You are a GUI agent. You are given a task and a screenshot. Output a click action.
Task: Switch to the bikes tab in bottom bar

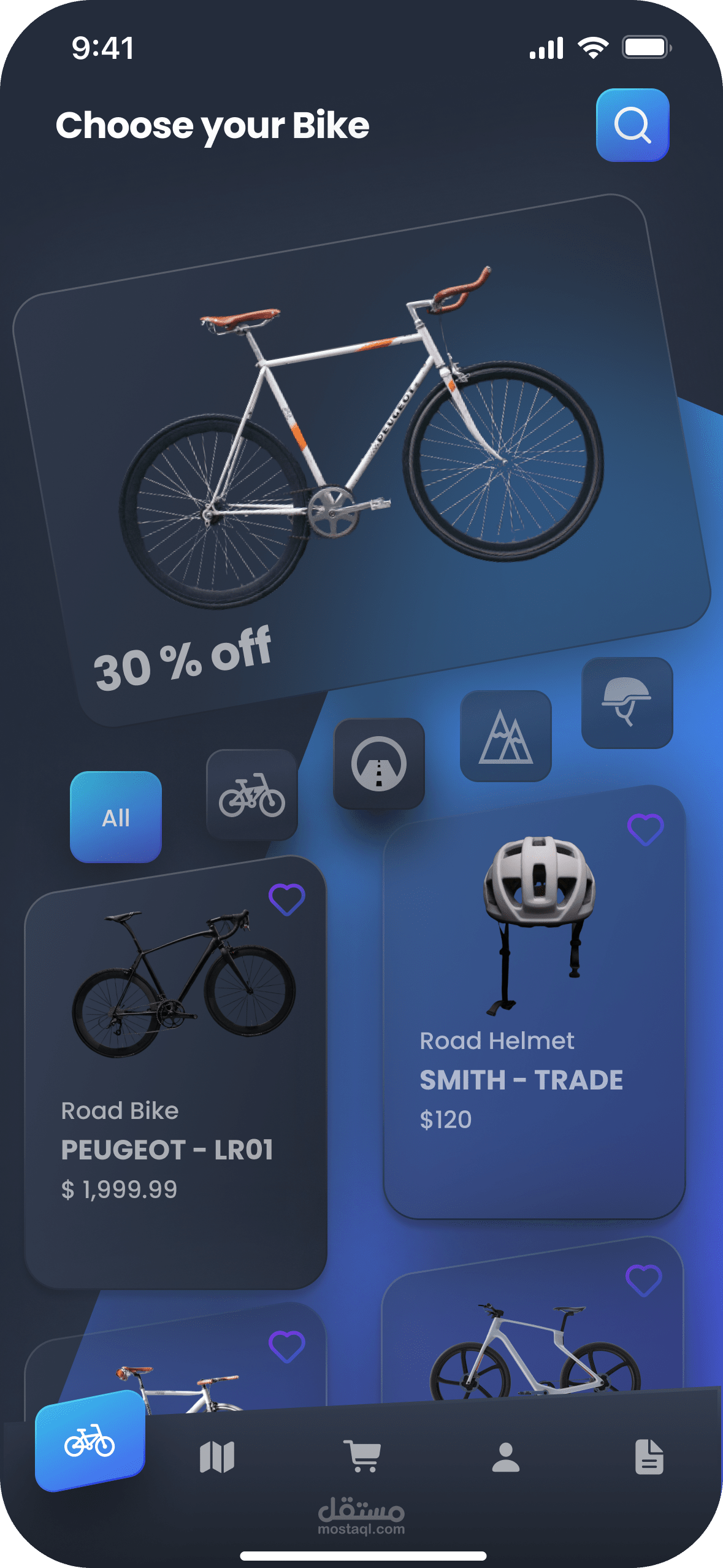click(x=90, y=1440)
